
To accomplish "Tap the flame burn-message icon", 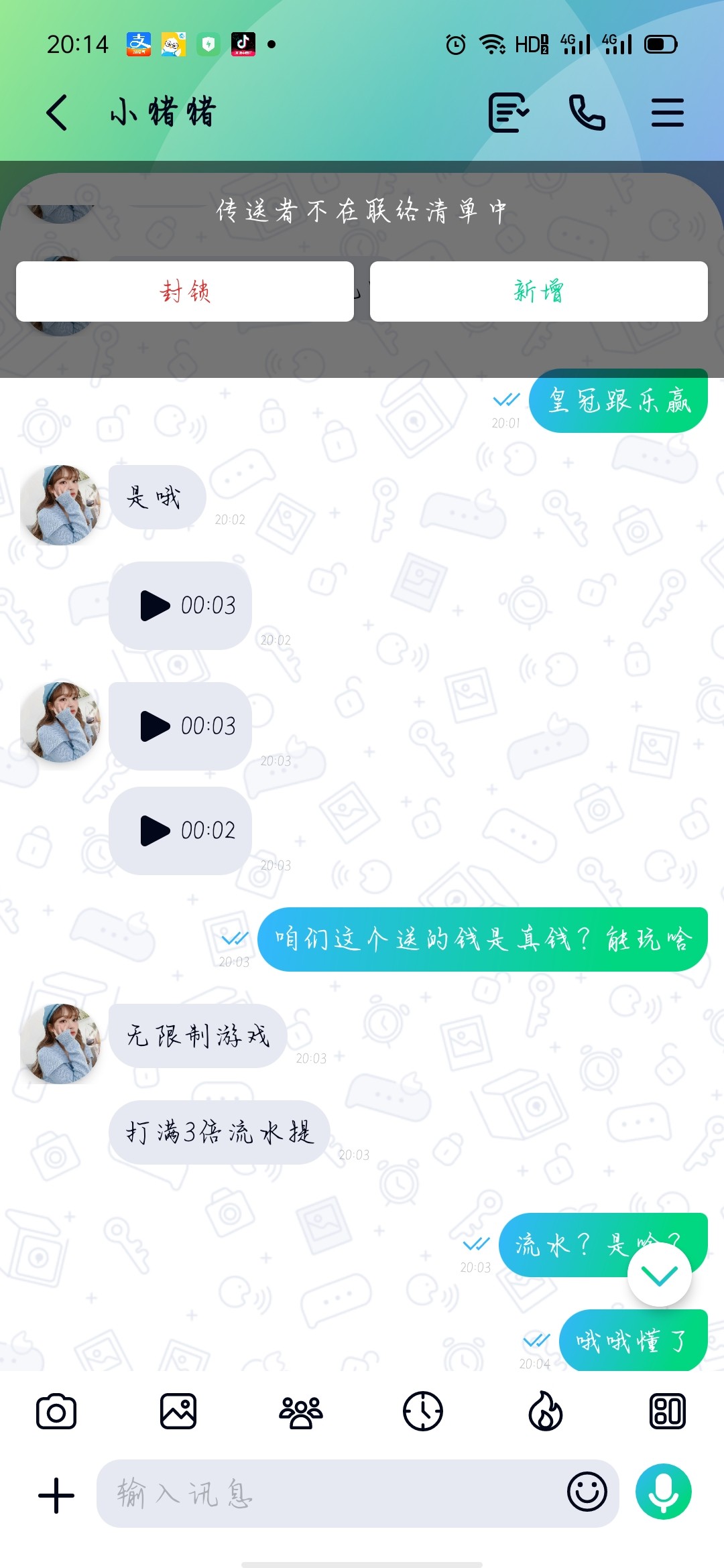I will [546, 1412].
